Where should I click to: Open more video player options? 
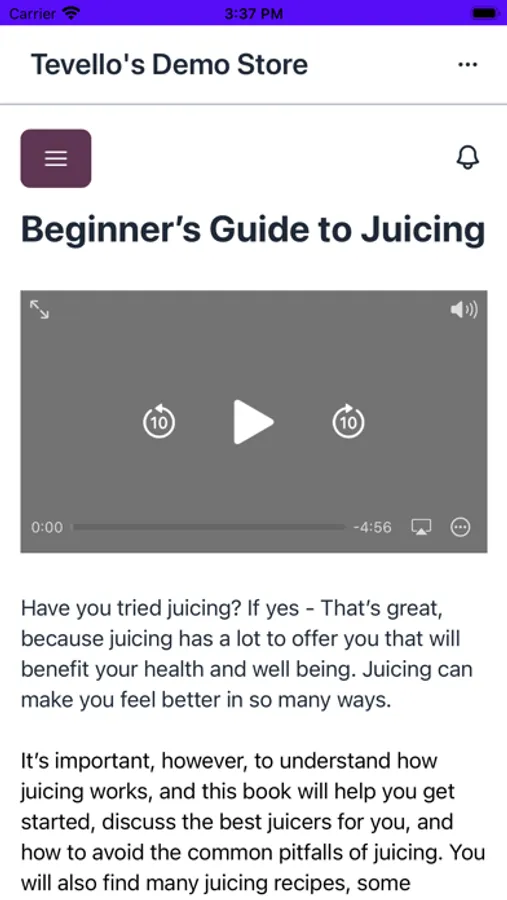pyautogui.click(x=460, y=527)
